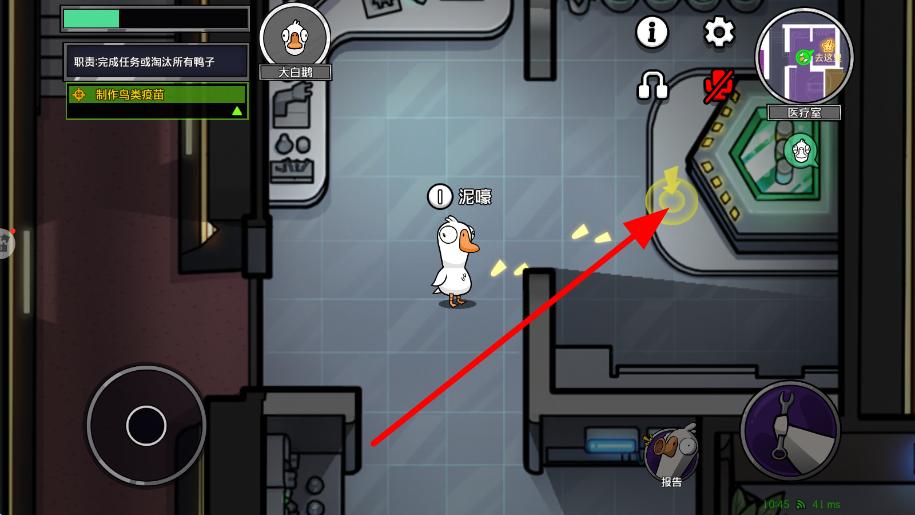Open the settings gear
915x515 pixels.
pyautogui.click(x=718, y=32)
